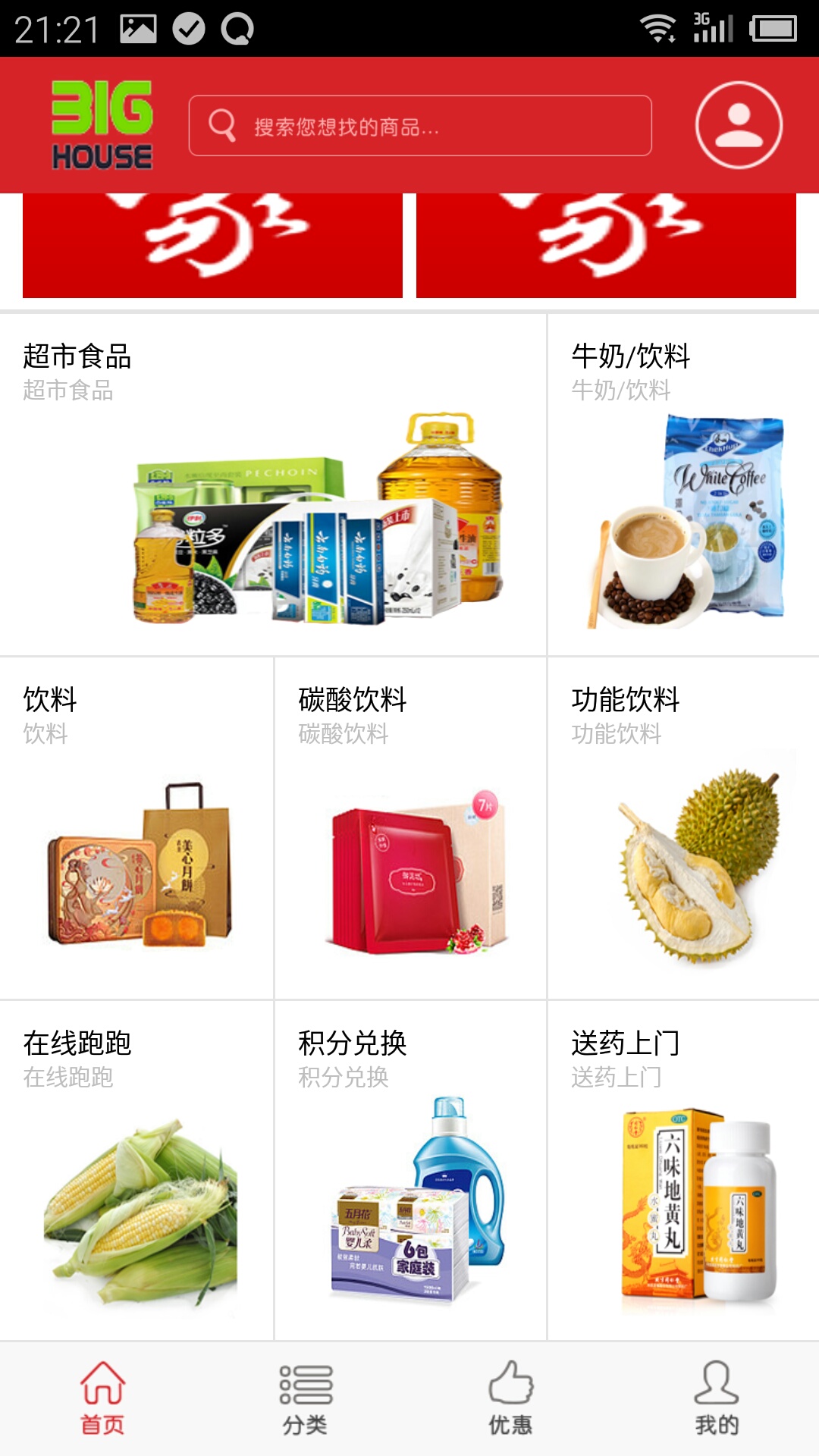Open the 牛奶/饮料 category tile
Image resolution: width=819 pixels, height=1456 pixels.
[x=683, y=485]
